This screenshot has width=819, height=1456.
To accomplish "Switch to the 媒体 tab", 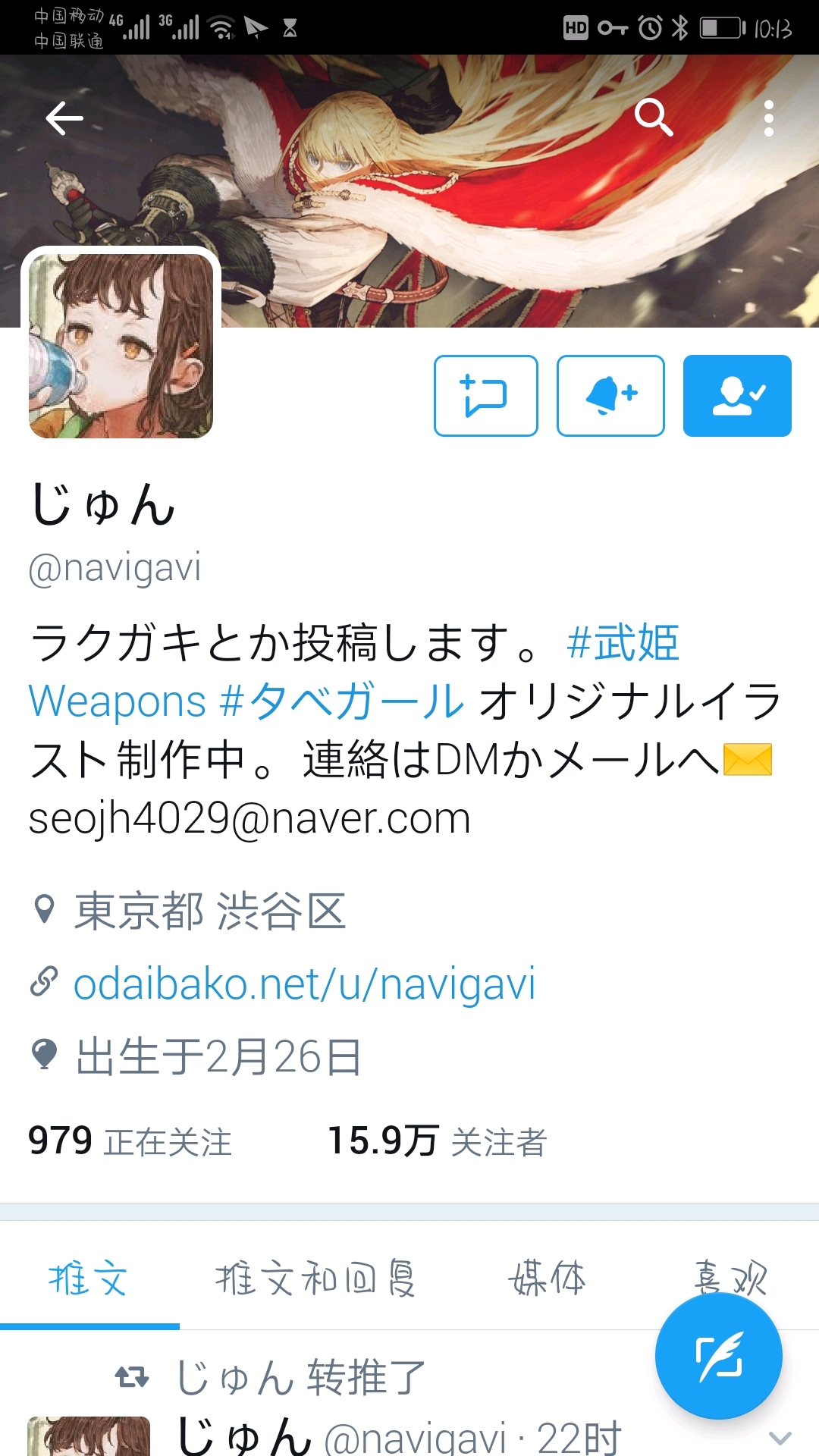I will (x=547, y=1280).
